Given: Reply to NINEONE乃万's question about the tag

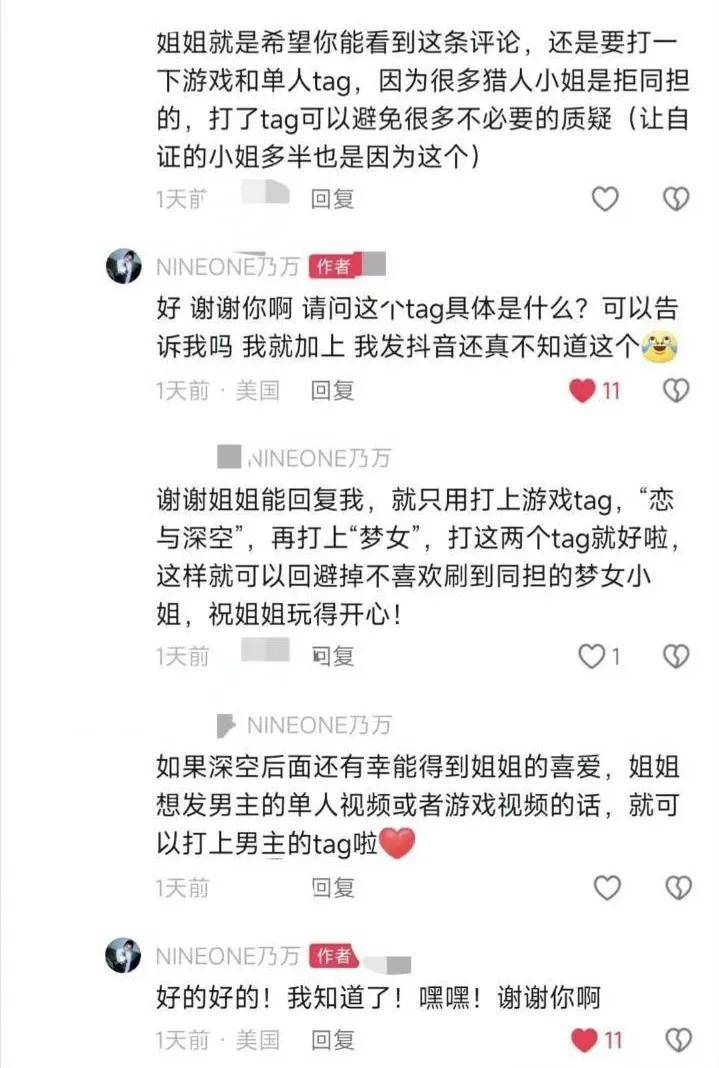Looking at the screenshot, I should [x=332, y=390].
